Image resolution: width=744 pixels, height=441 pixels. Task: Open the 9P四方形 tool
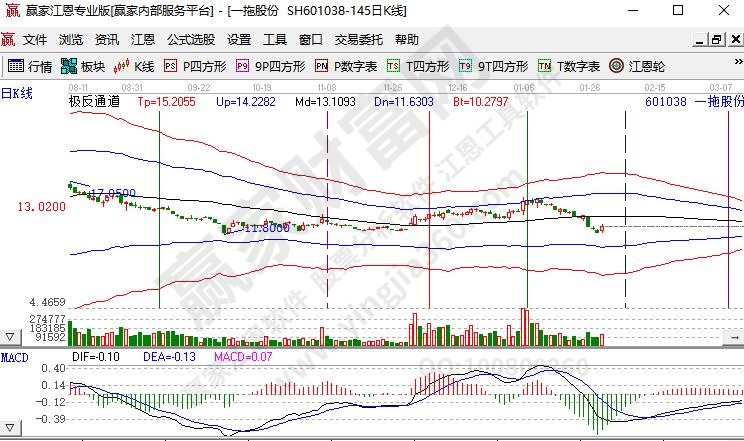point(270,66)
